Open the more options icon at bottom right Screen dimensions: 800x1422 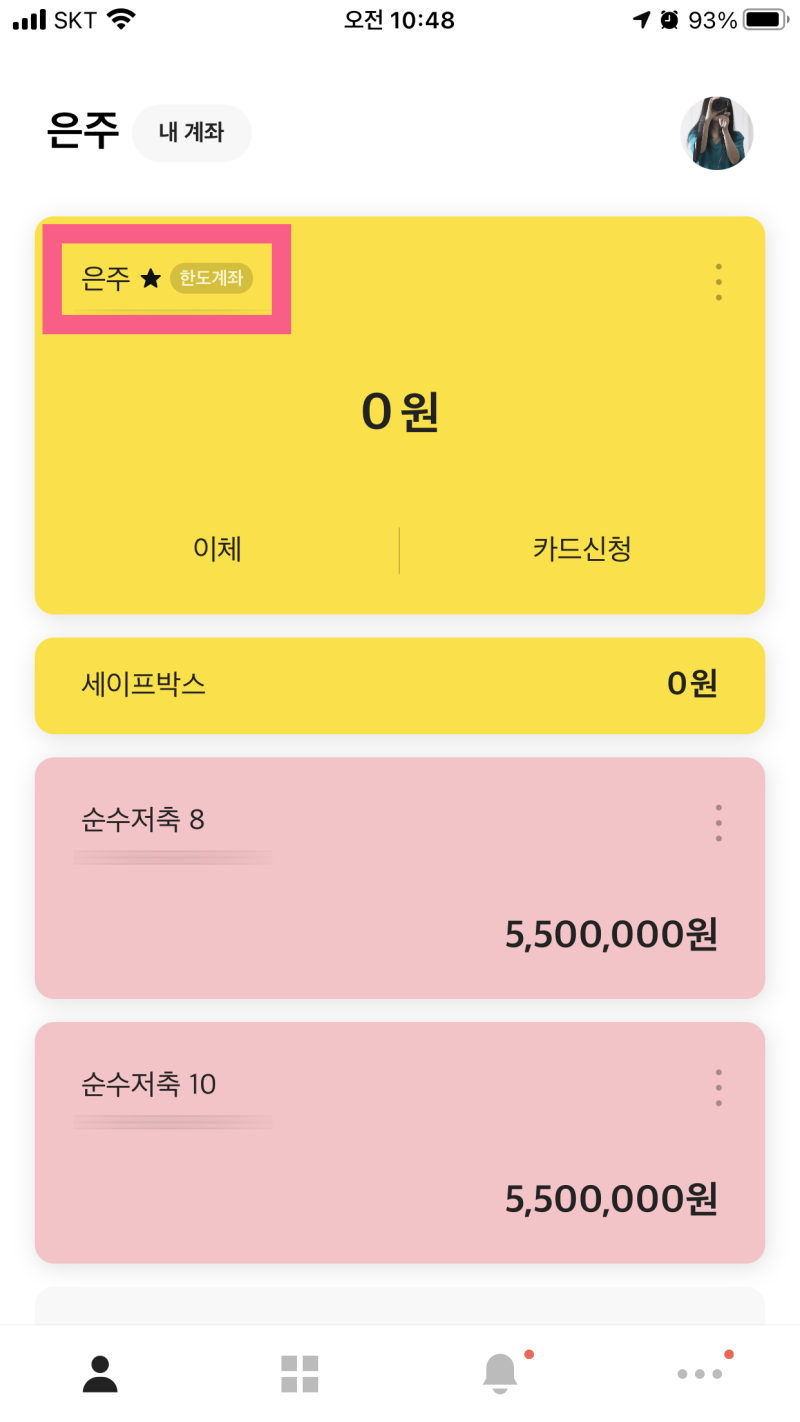click(700, 1375)
